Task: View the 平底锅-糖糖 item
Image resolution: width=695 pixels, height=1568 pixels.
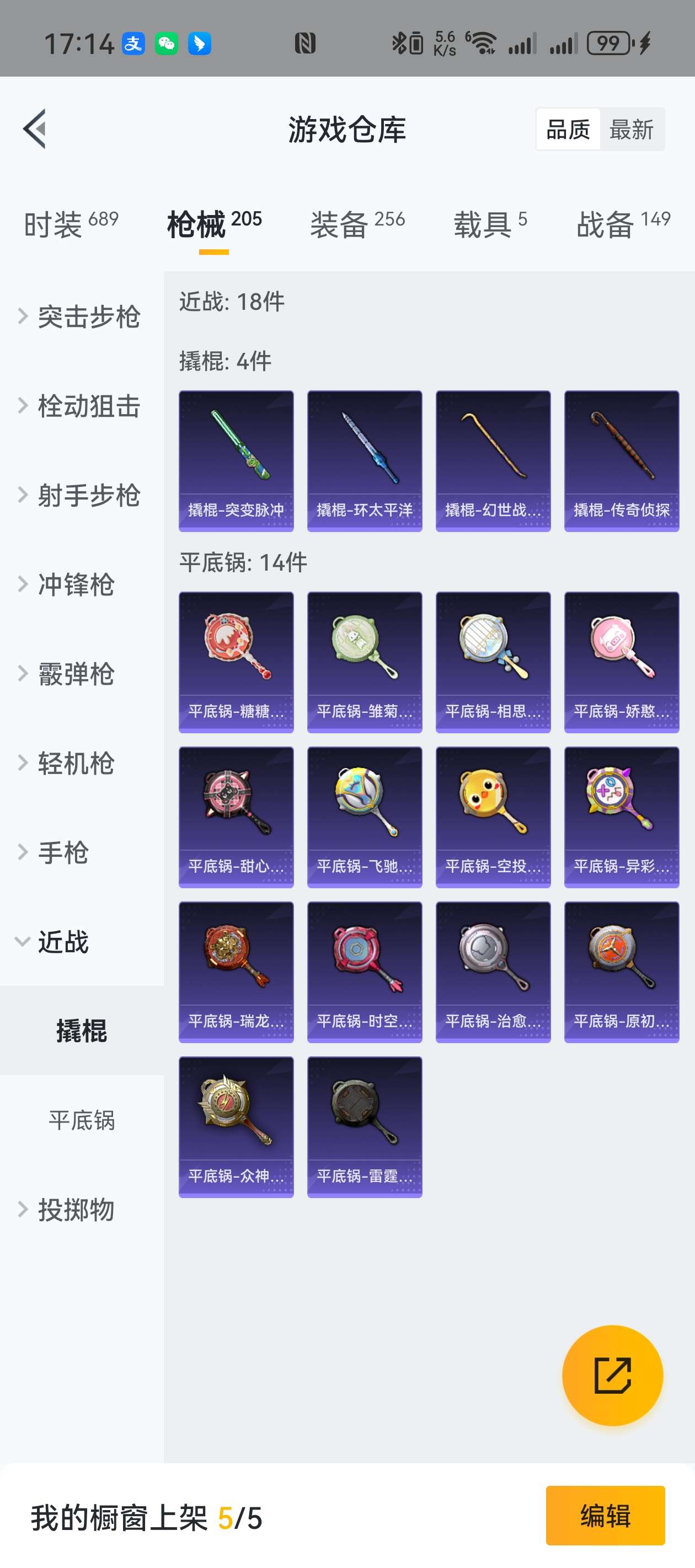Action: 236,662
